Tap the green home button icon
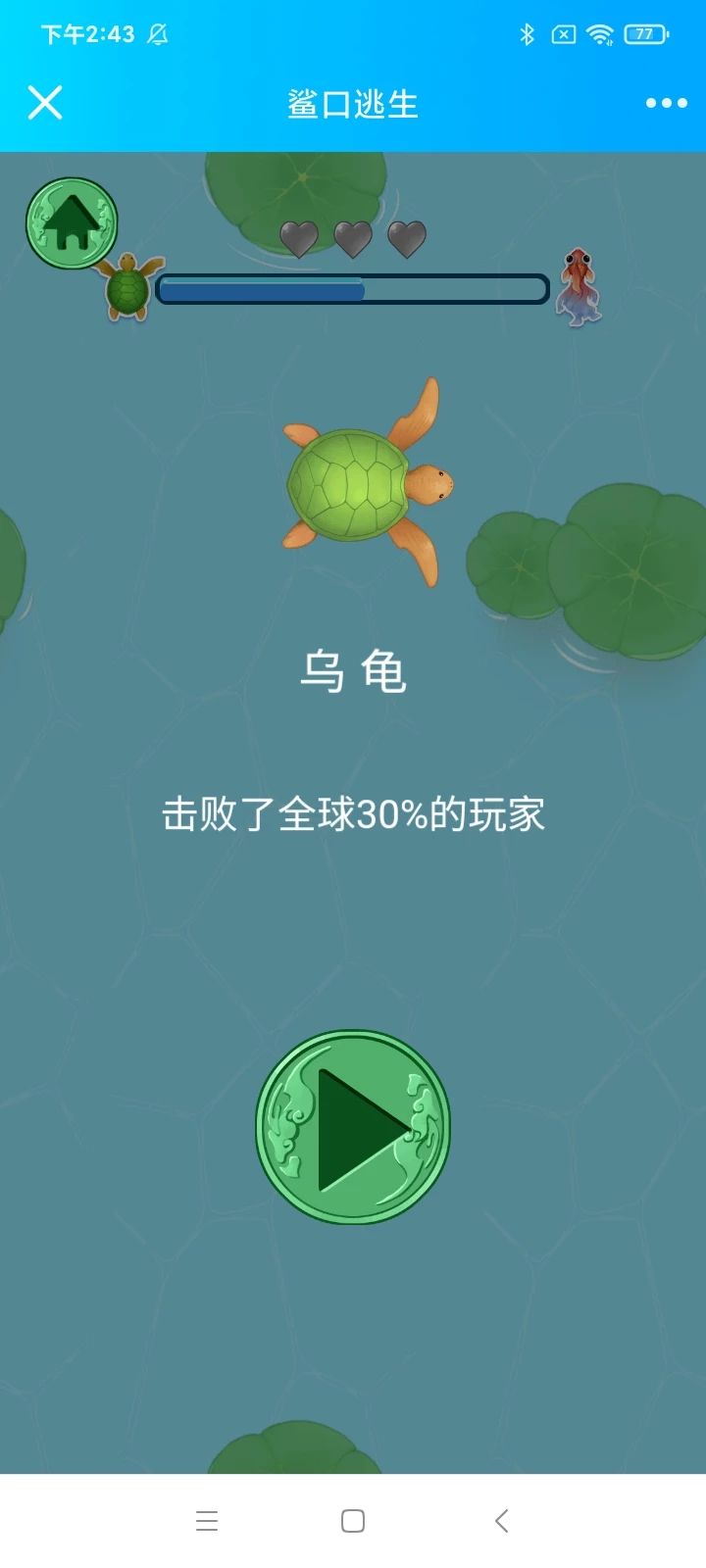This screenshot has height=1568, width=706. (x=70, y=222)
